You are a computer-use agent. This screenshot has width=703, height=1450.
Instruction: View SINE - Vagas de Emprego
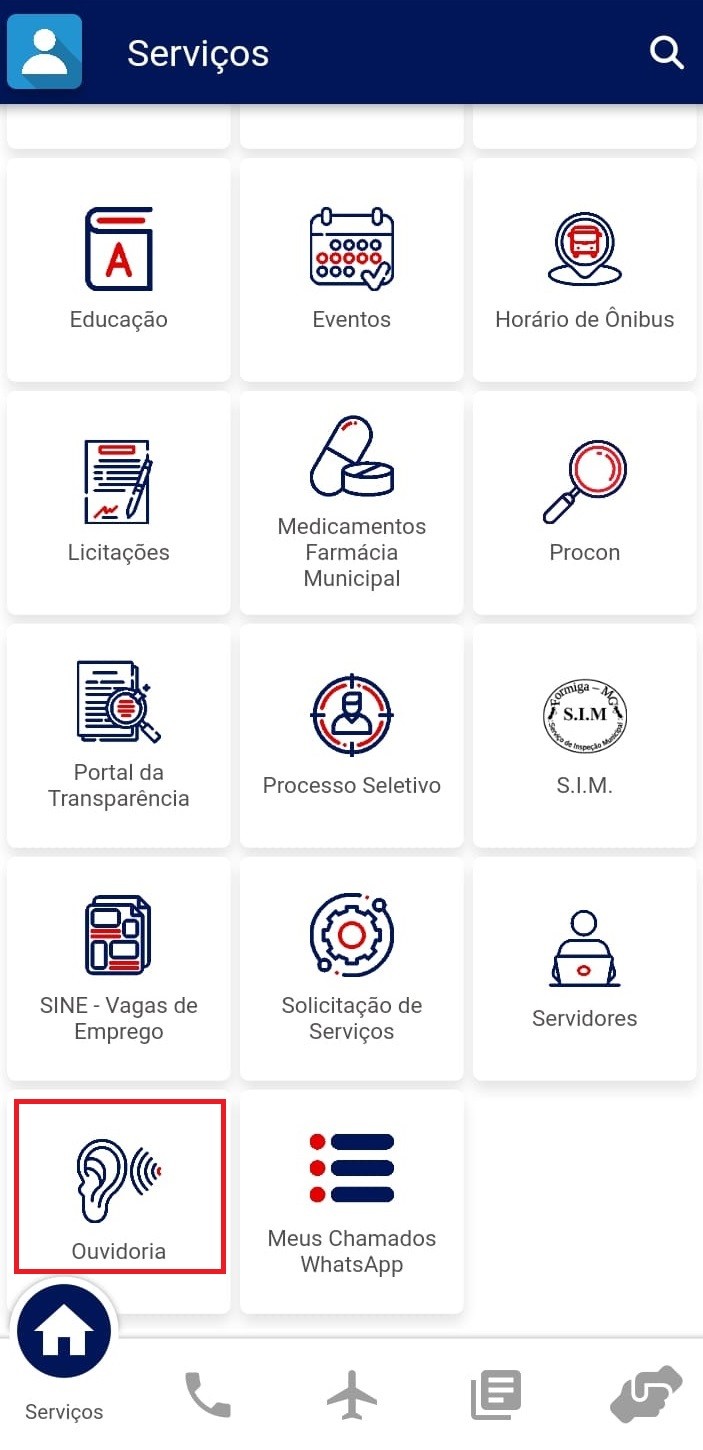click(119, 969)
